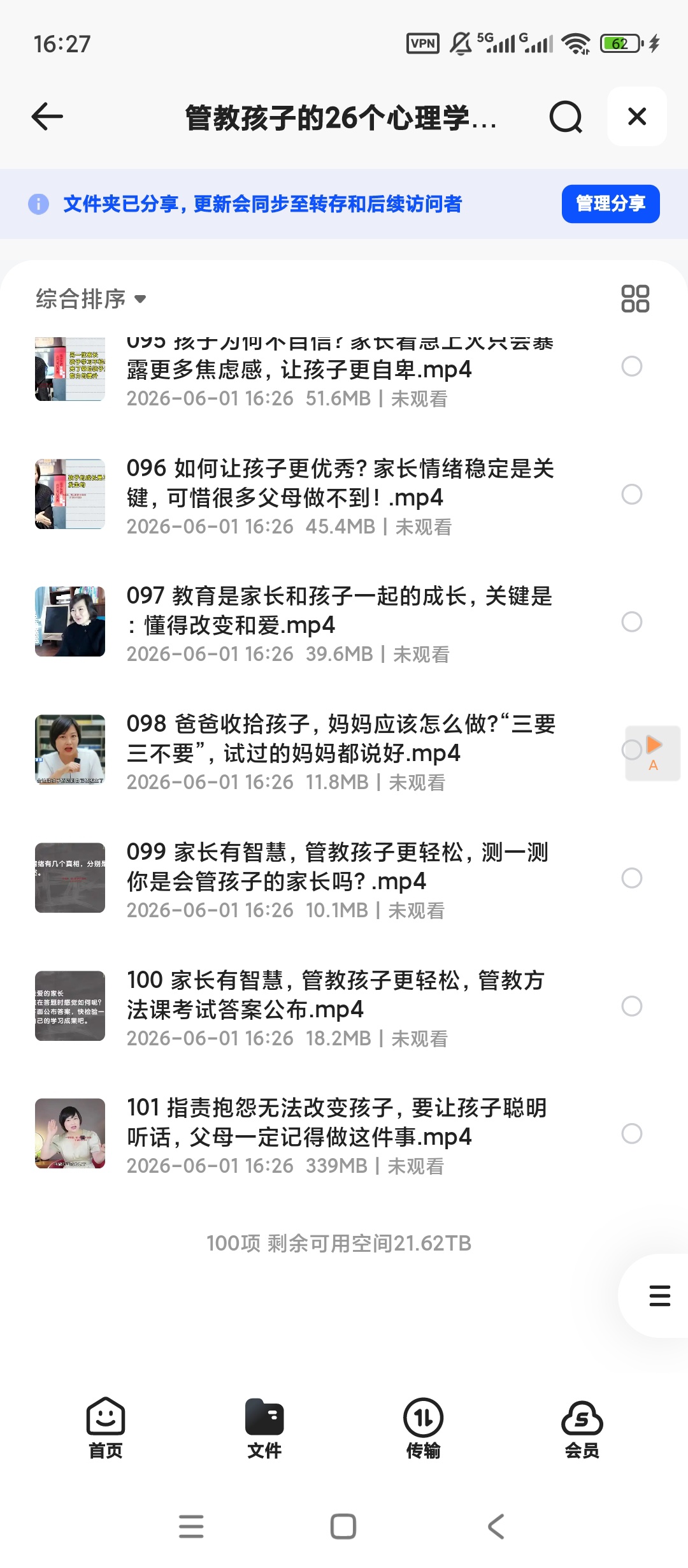Select the checkbox for video 097
This screenshot has width=688, height=1568.
point(632,621)
